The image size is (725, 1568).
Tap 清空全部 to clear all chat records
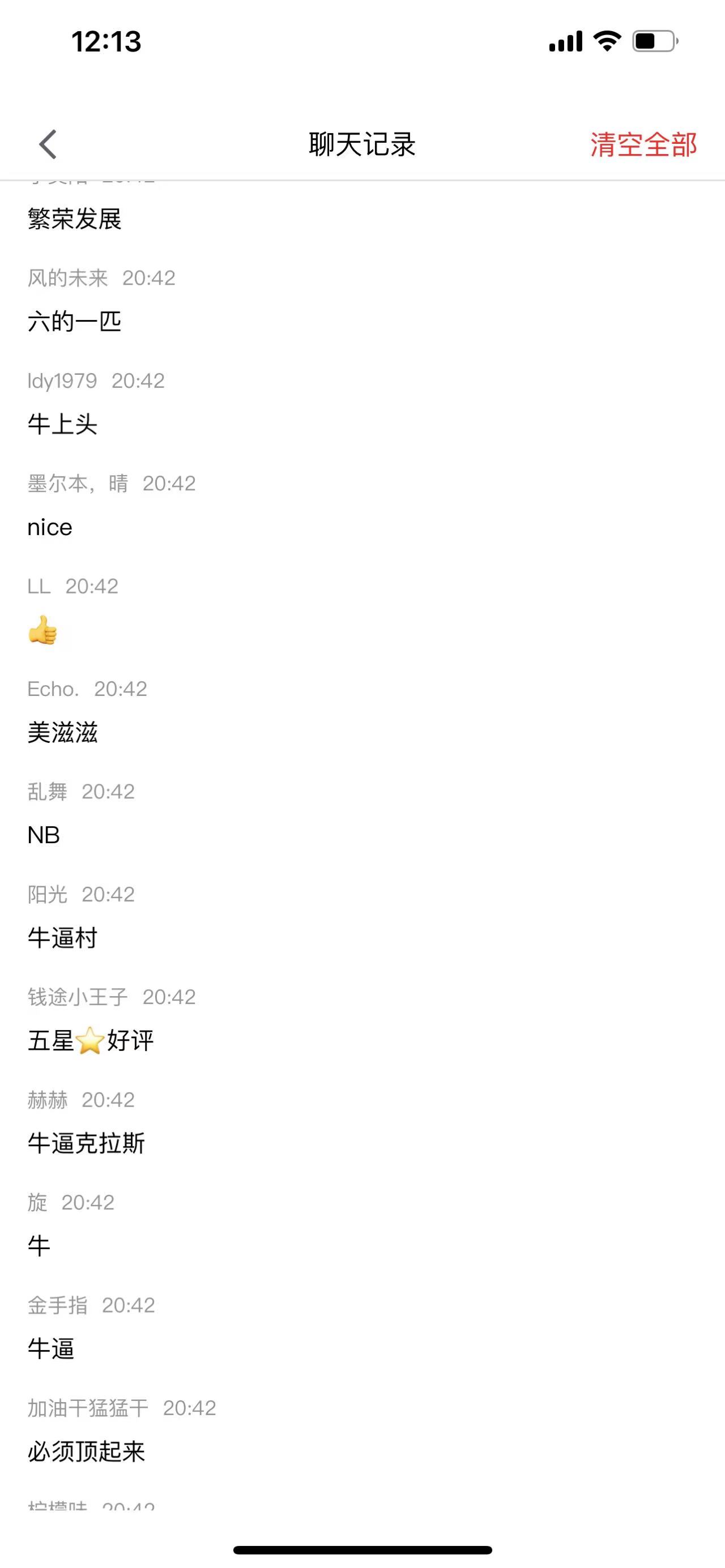point(643,145)
